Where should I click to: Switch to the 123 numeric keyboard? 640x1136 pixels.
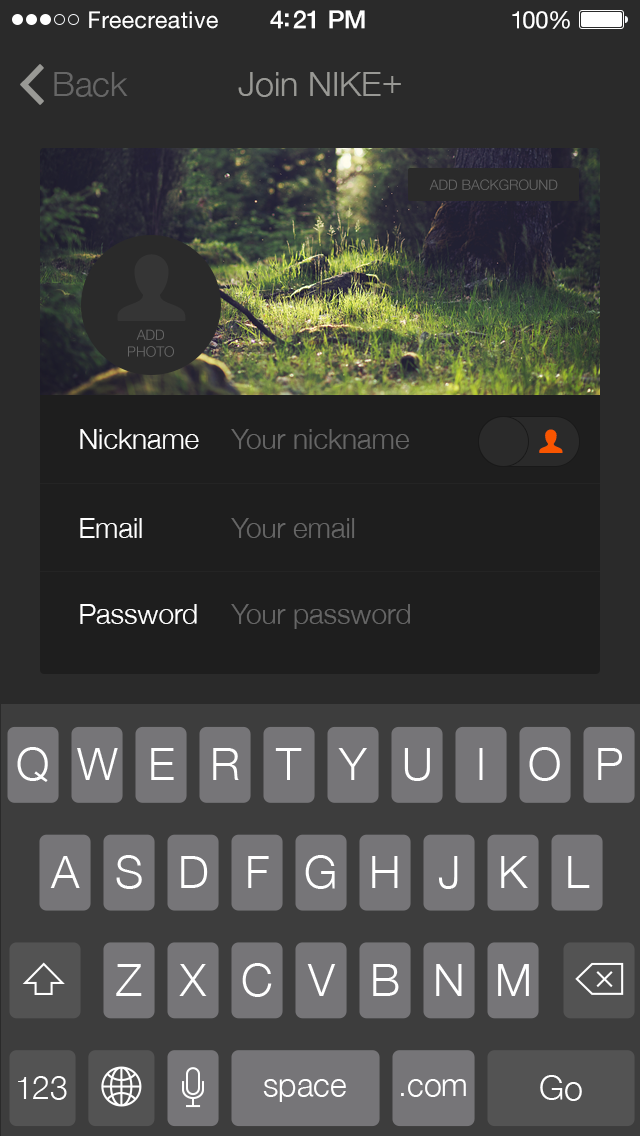(43, 1087)
